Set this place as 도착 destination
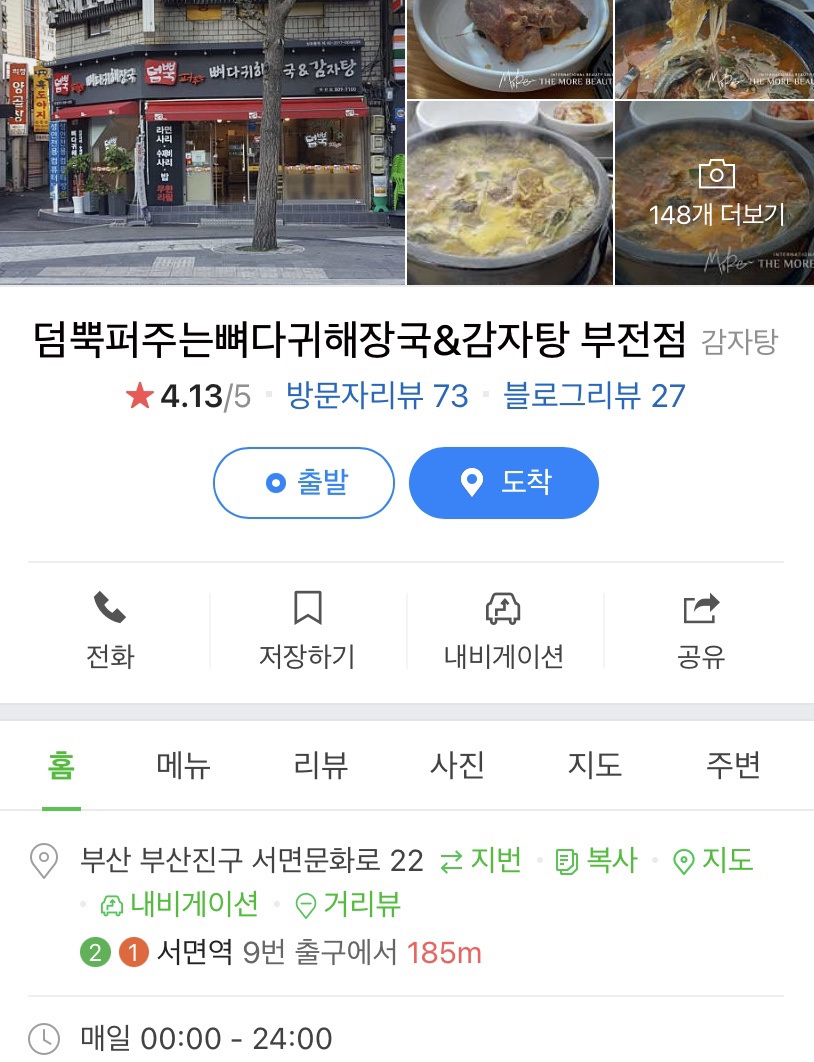 click(503, 483)
